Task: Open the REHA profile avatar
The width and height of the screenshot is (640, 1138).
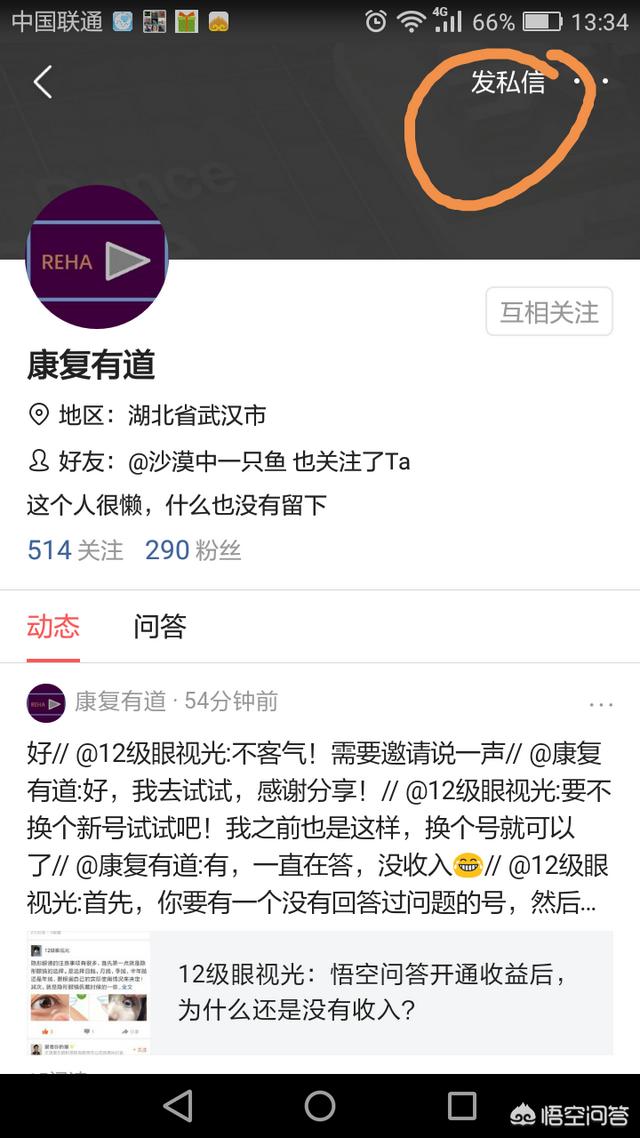Action: coord(97,257)
